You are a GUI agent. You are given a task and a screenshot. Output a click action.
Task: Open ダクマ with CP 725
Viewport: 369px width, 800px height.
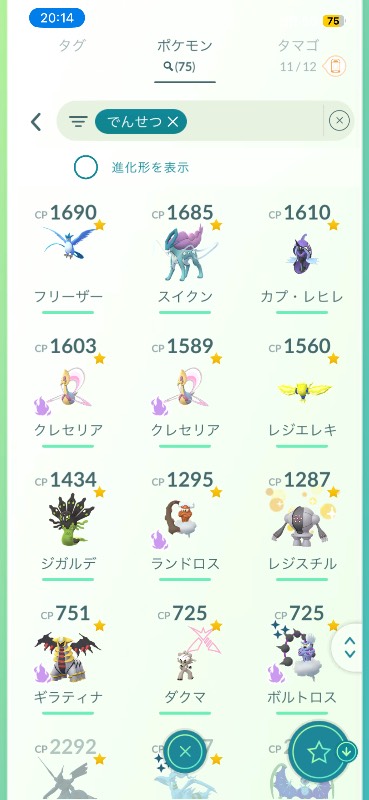[x=185, y=659]
